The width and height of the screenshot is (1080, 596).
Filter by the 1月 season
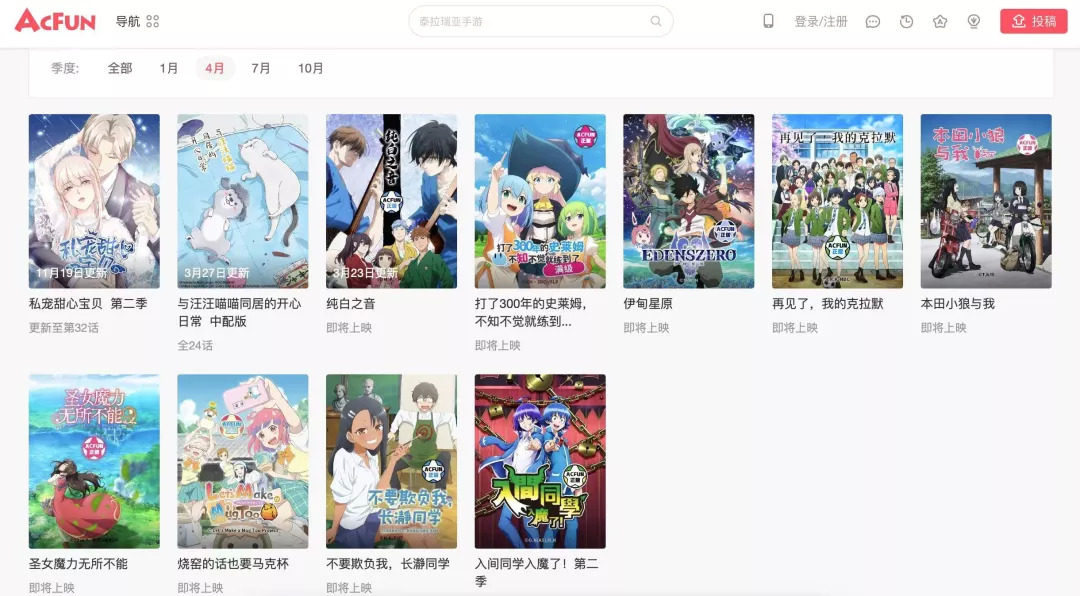(169, 68)
